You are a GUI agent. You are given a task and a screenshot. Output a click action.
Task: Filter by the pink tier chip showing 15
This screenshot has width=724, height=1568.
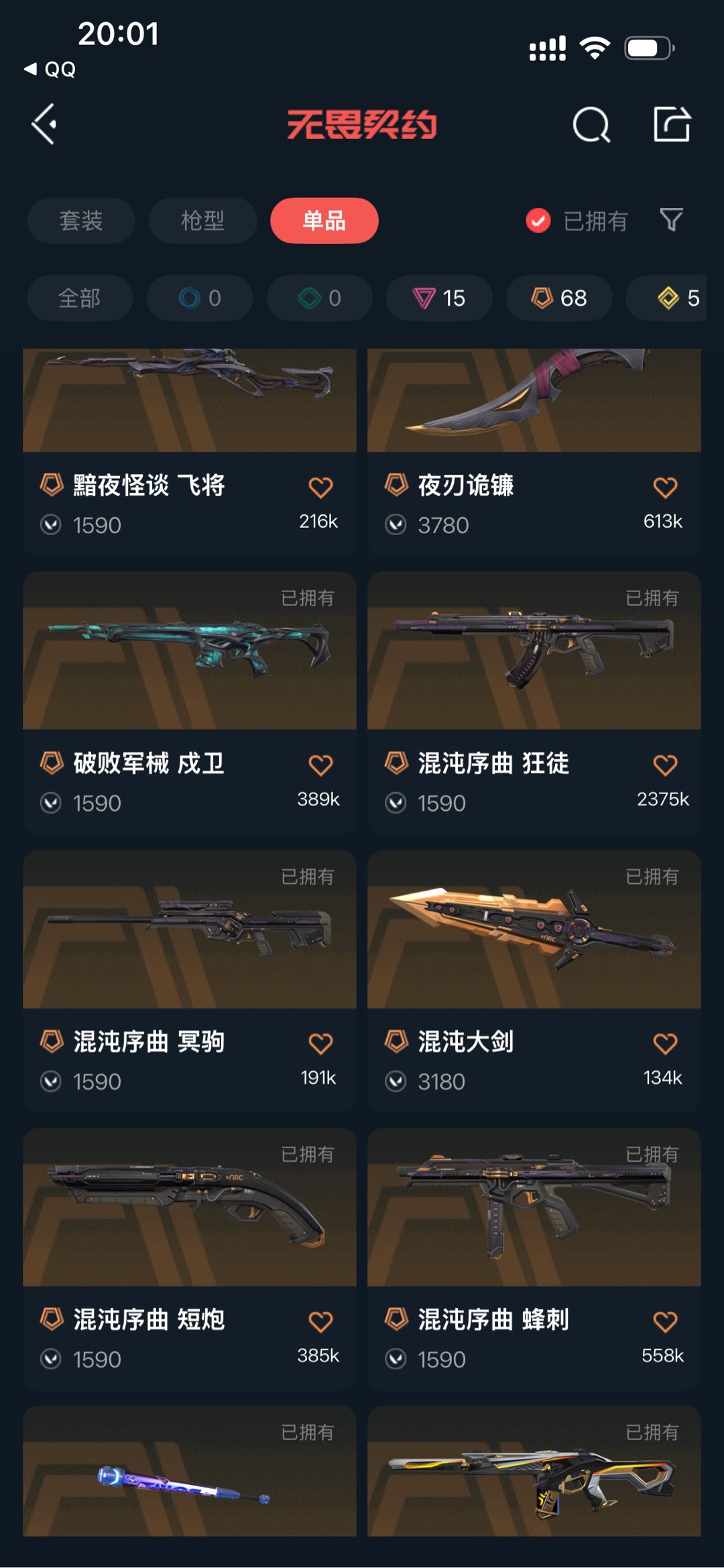point(439,298)
